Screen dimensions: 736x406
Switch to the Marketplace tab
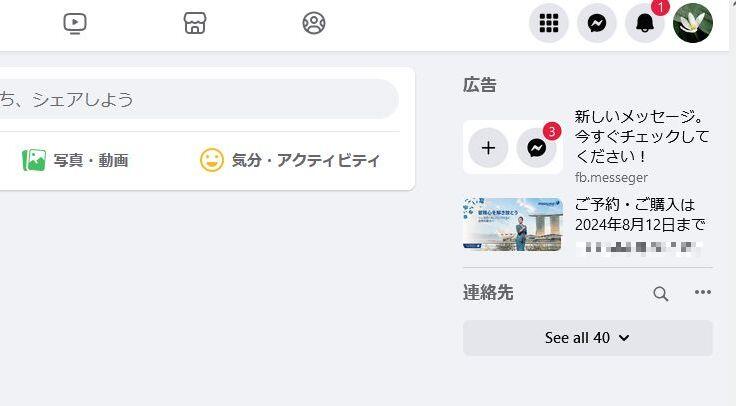195,23
